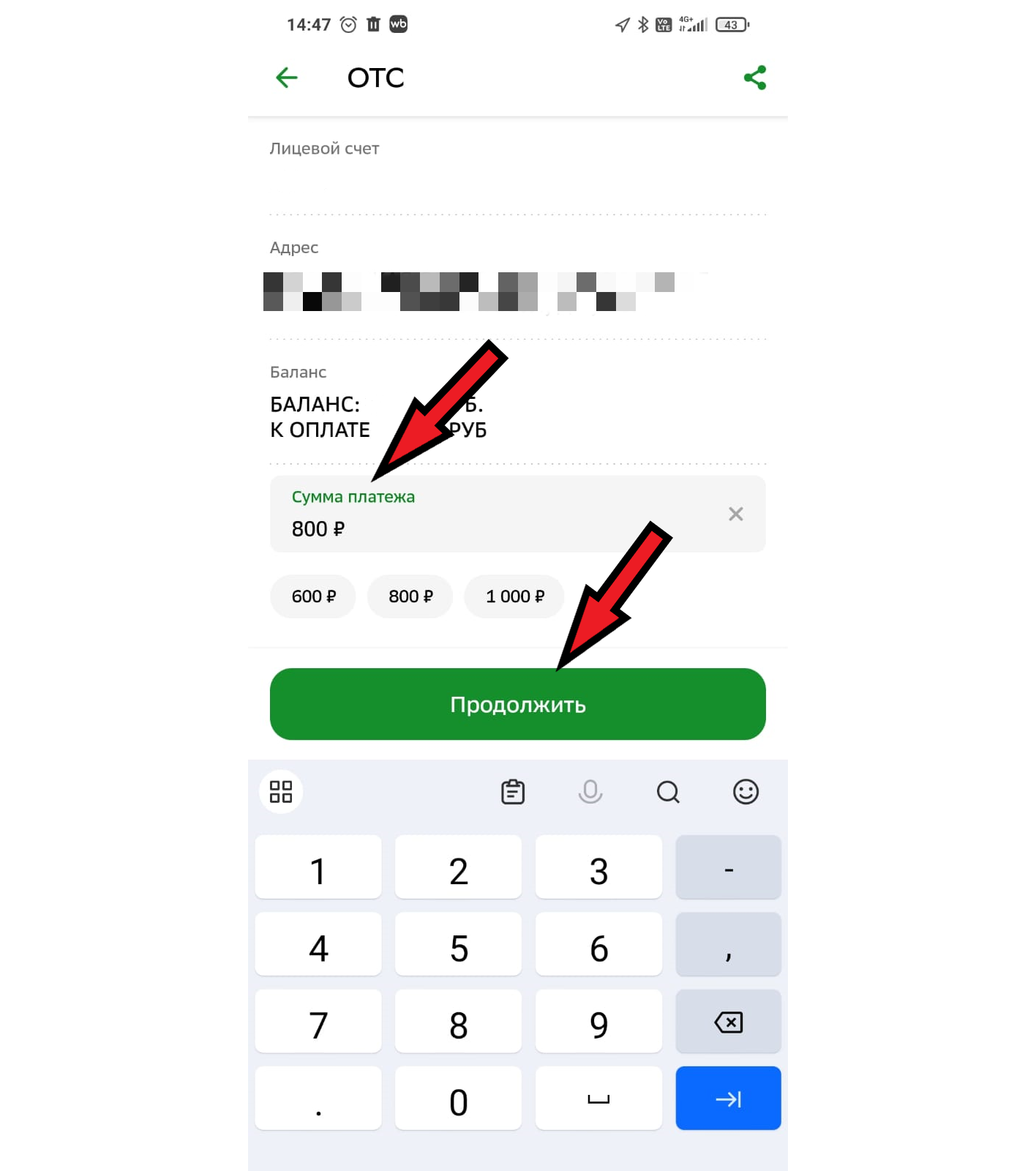Select the 600 ₽ amount chip
Image resolution: width=1036 pixels, height=1171 pixels.
(x=313, y=596)
